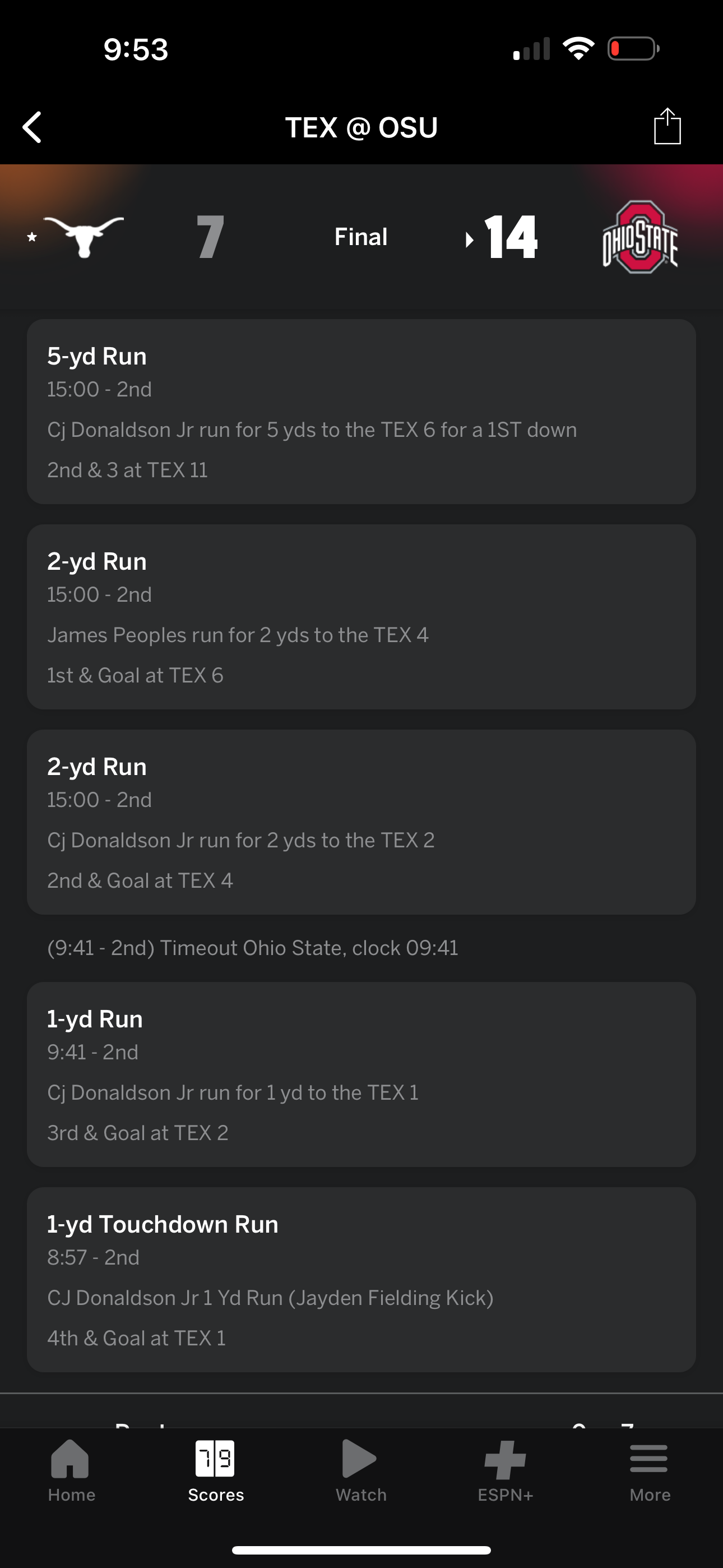Share this TEX @ OSU game
Screen dimensions: 723x1568
pos(667,126)
